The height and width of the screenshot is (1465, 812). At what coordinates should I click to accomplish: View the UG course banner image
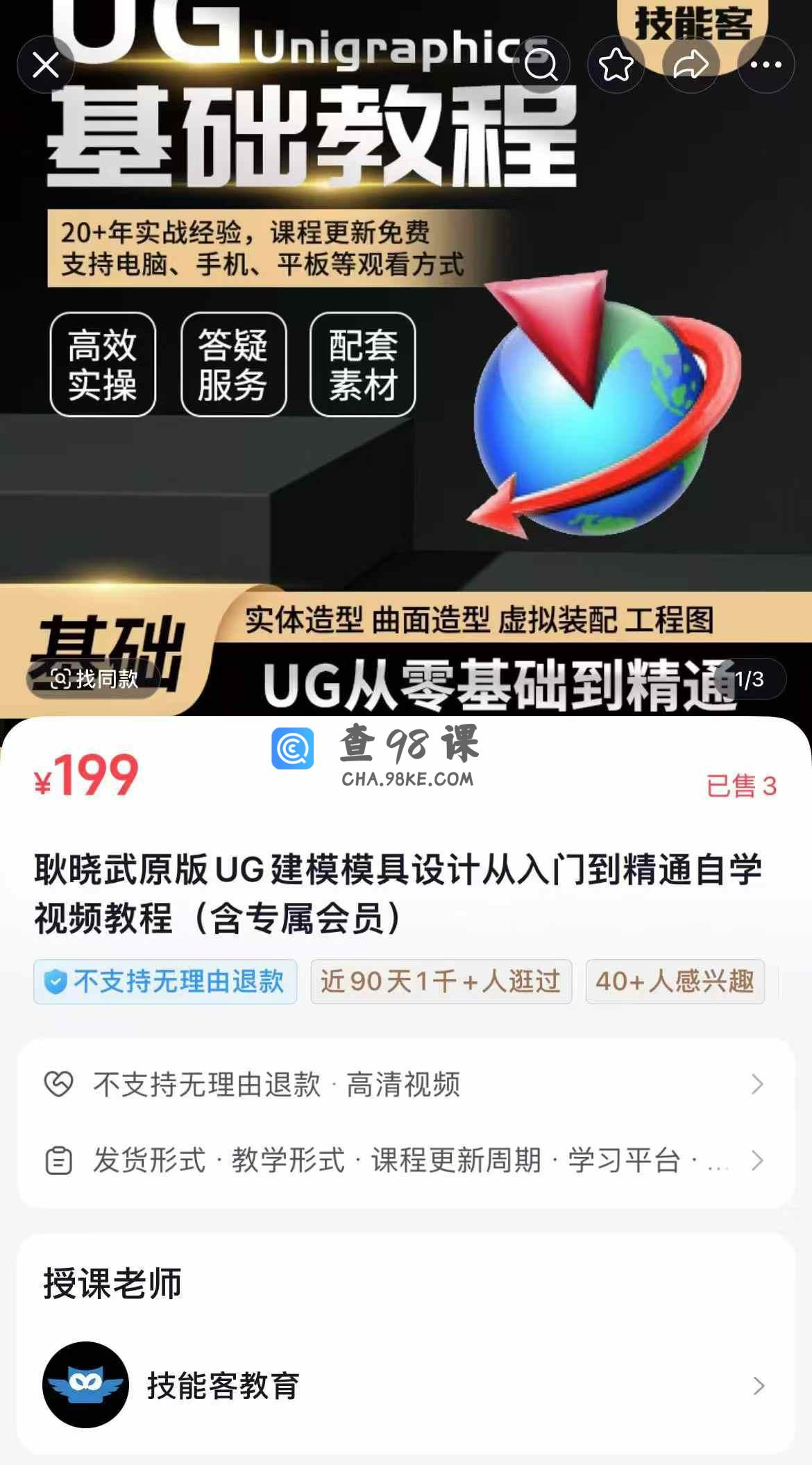(x=406, y=359)
